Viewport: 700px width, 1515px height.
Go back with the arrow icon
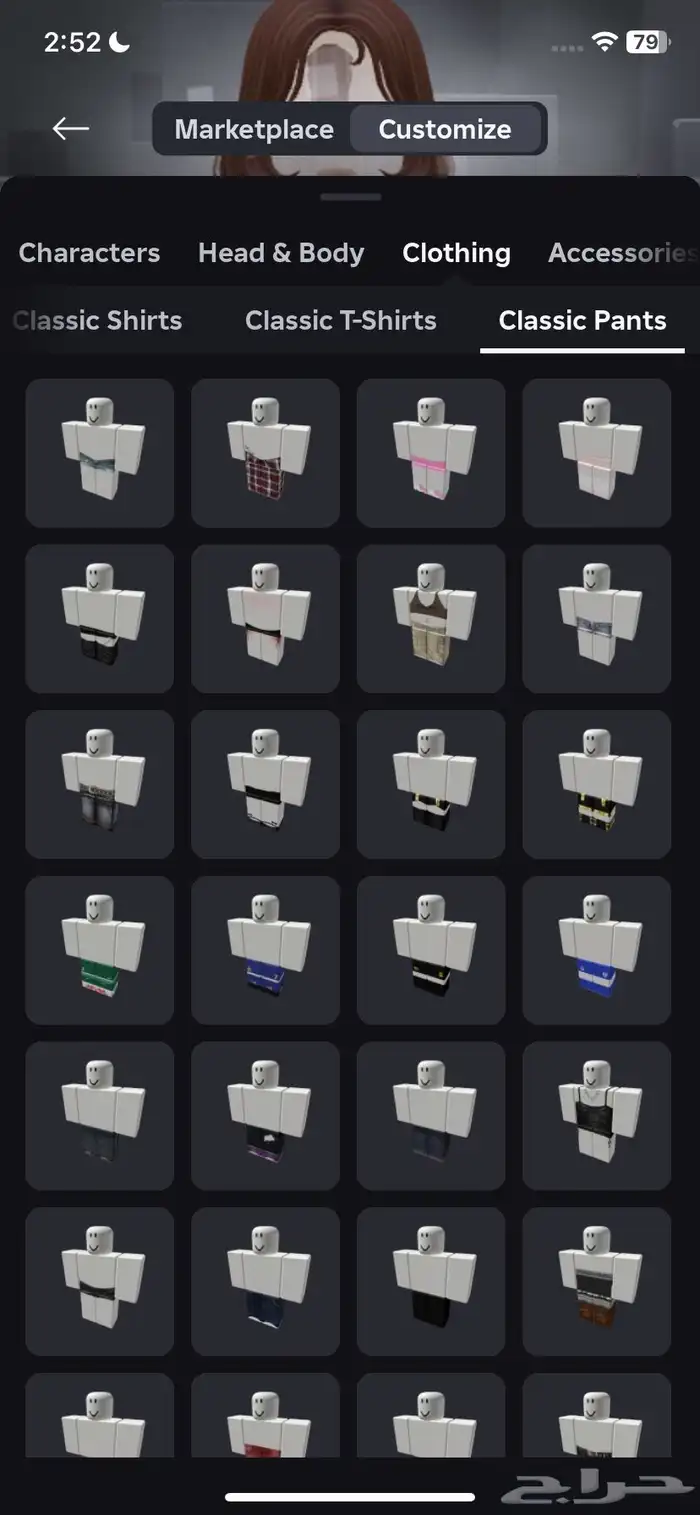click(71, 128)
